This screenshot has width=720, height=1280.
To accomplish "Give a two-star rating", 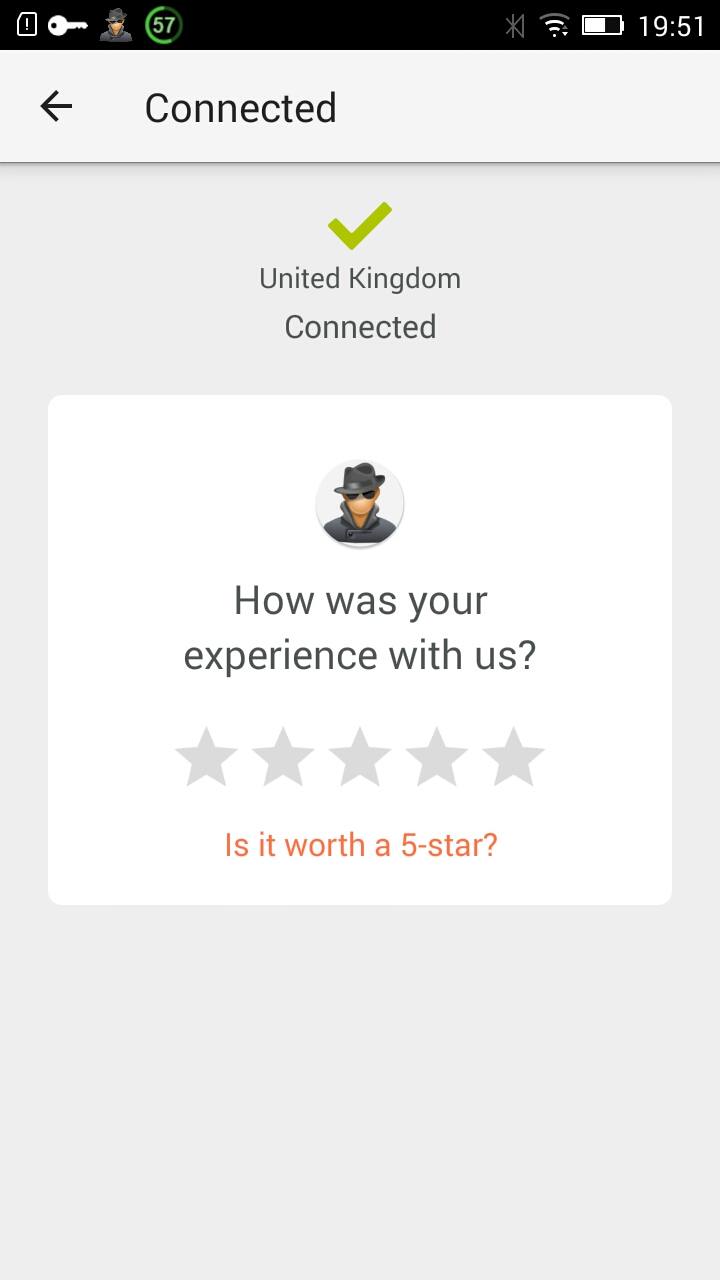I will coord(283,758).
